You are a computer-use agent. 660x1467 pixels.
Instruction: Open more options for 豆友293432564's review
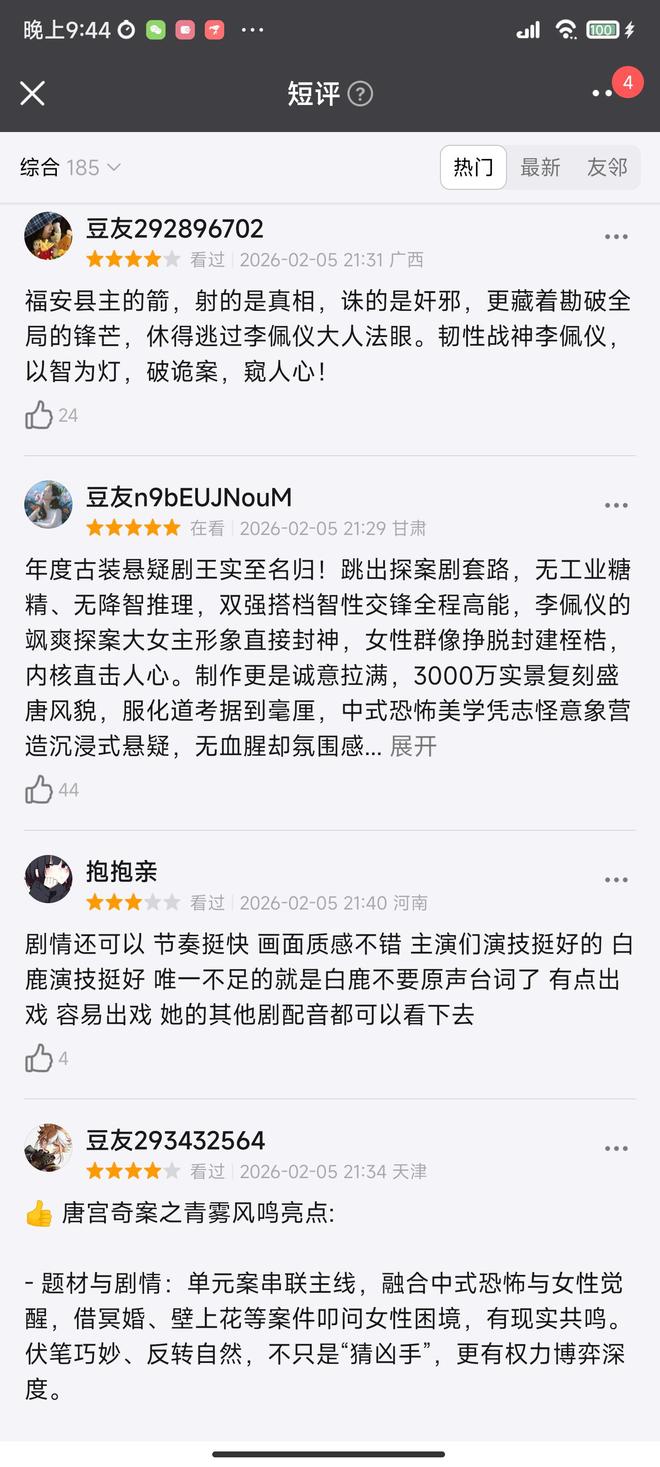616,1149
